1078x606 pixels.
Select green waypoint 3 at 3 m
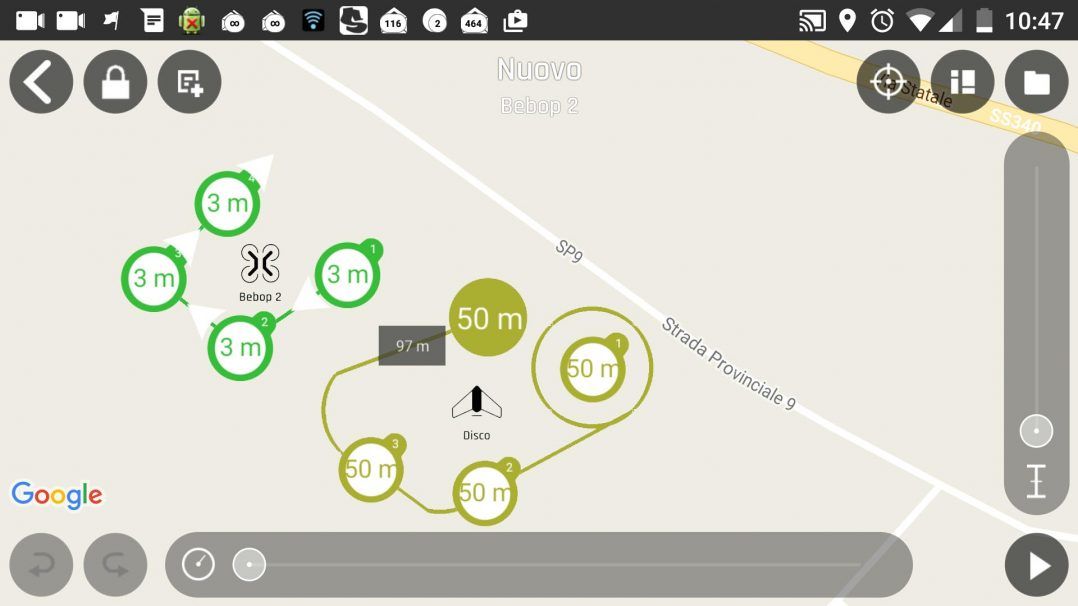pyautogui.click(x=154, y=278)
